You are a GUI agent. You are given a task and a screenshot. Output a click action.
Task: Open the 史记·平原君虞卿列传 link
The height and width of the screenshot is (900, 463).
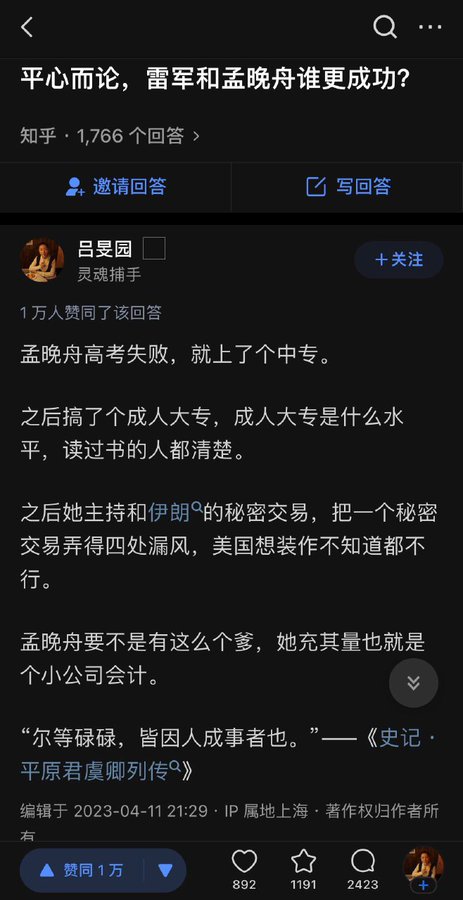coord(228,754)
